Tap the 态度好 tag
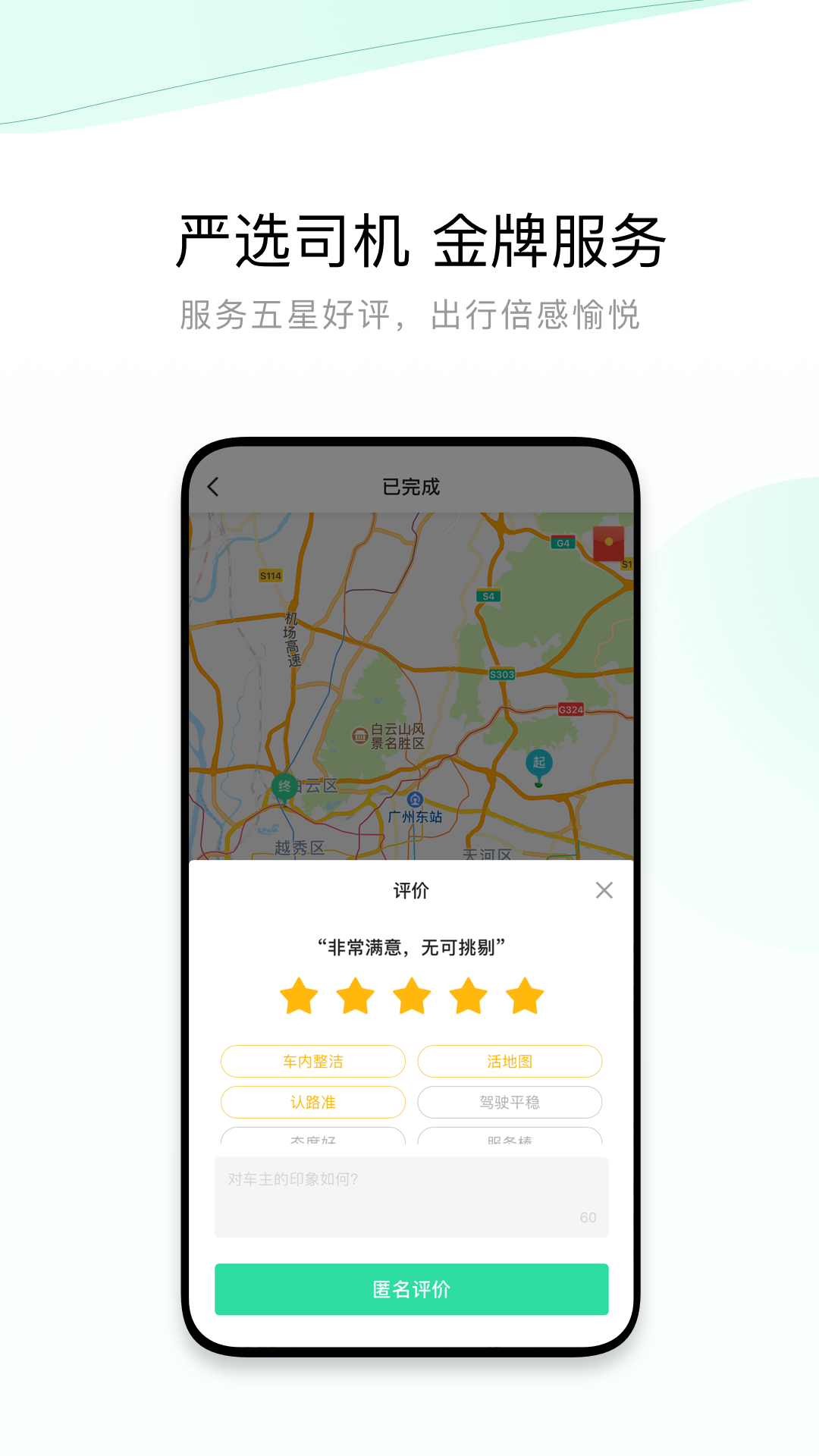 312,1140
